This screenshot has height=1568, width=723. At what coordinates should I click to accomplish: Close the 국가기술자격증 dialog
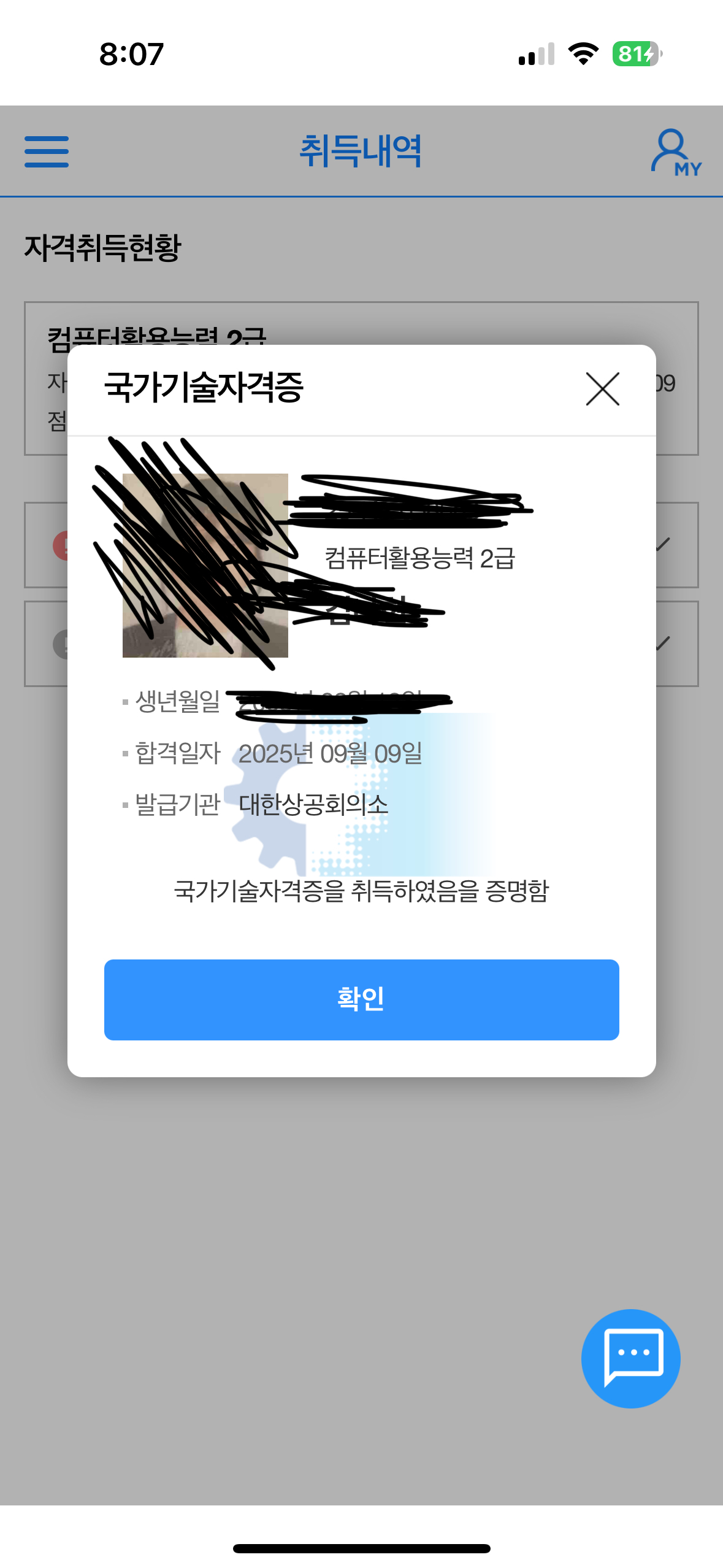pyautogui.click(x=602, y=389)
